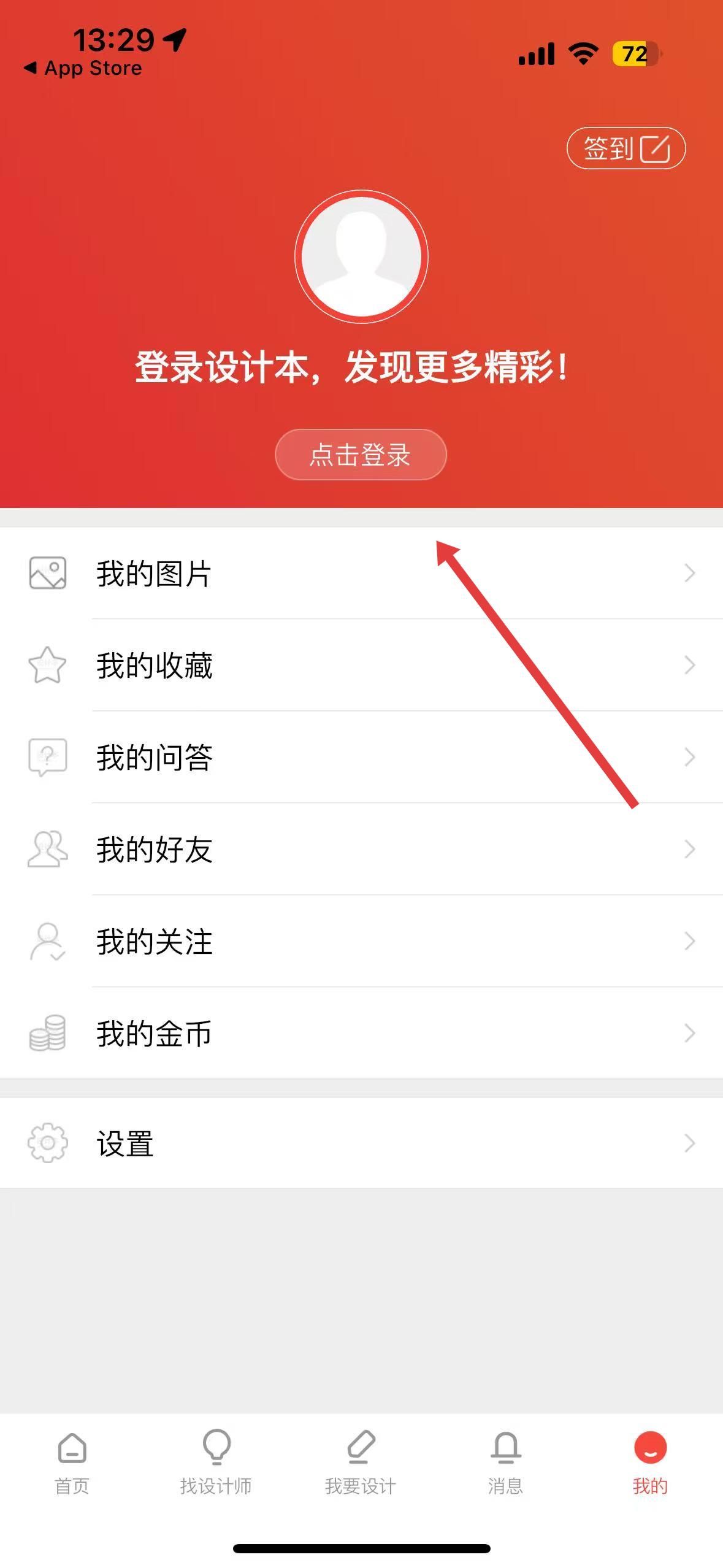
Task: Select the friends icon beside 我的好友
Action: coord(47,851)
